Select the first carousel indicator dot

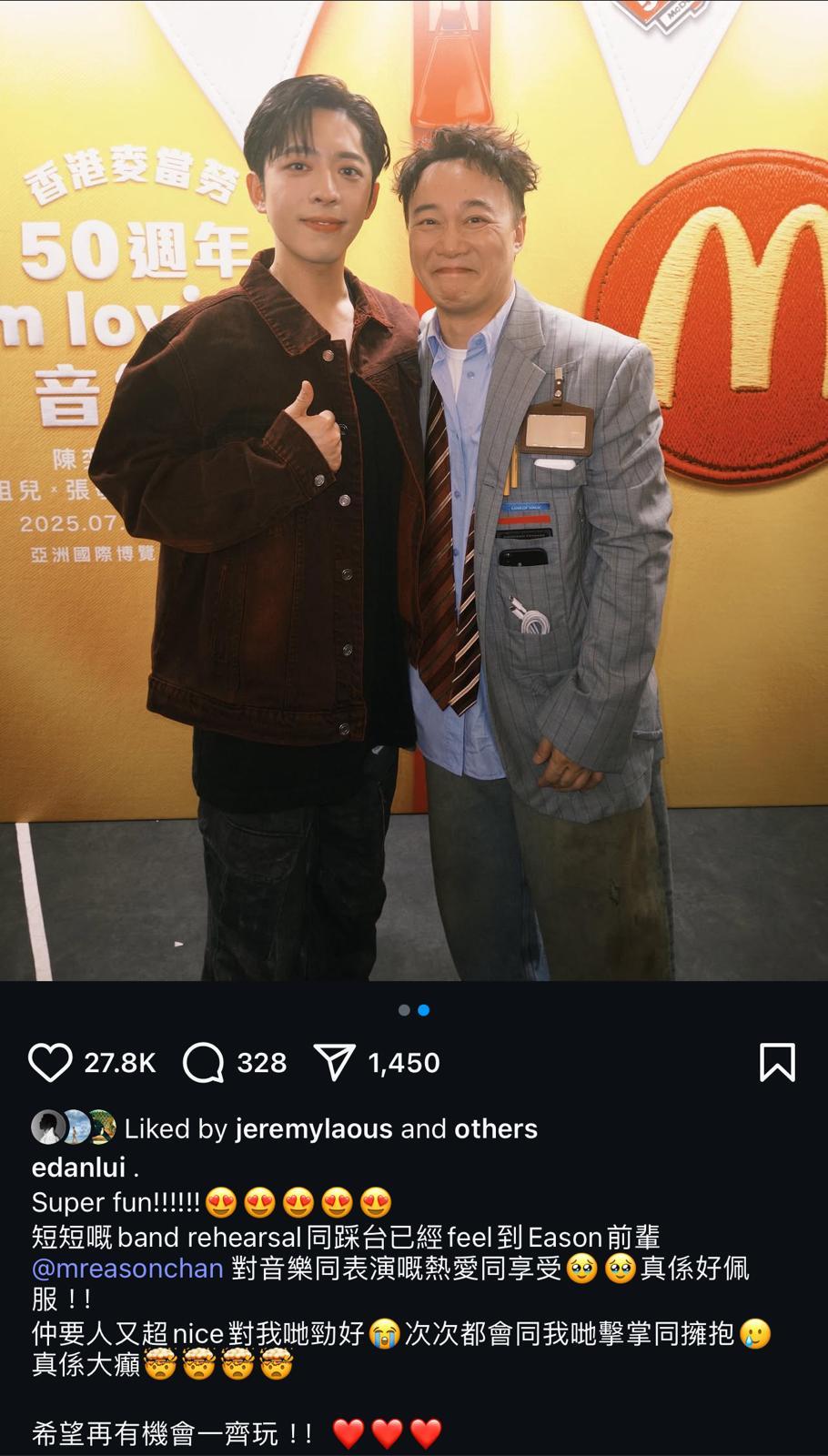(x=402, y=1010)
